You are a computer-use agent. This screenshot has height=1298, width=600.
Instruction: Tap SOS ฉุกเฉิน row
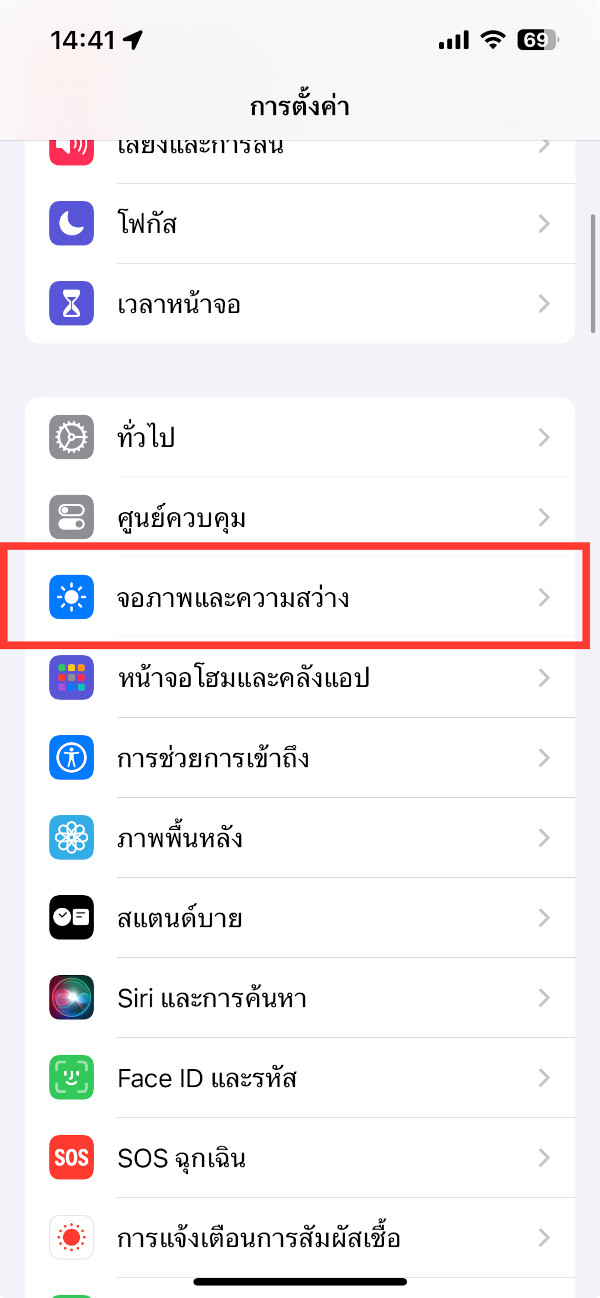click(x=300, y=1158)
